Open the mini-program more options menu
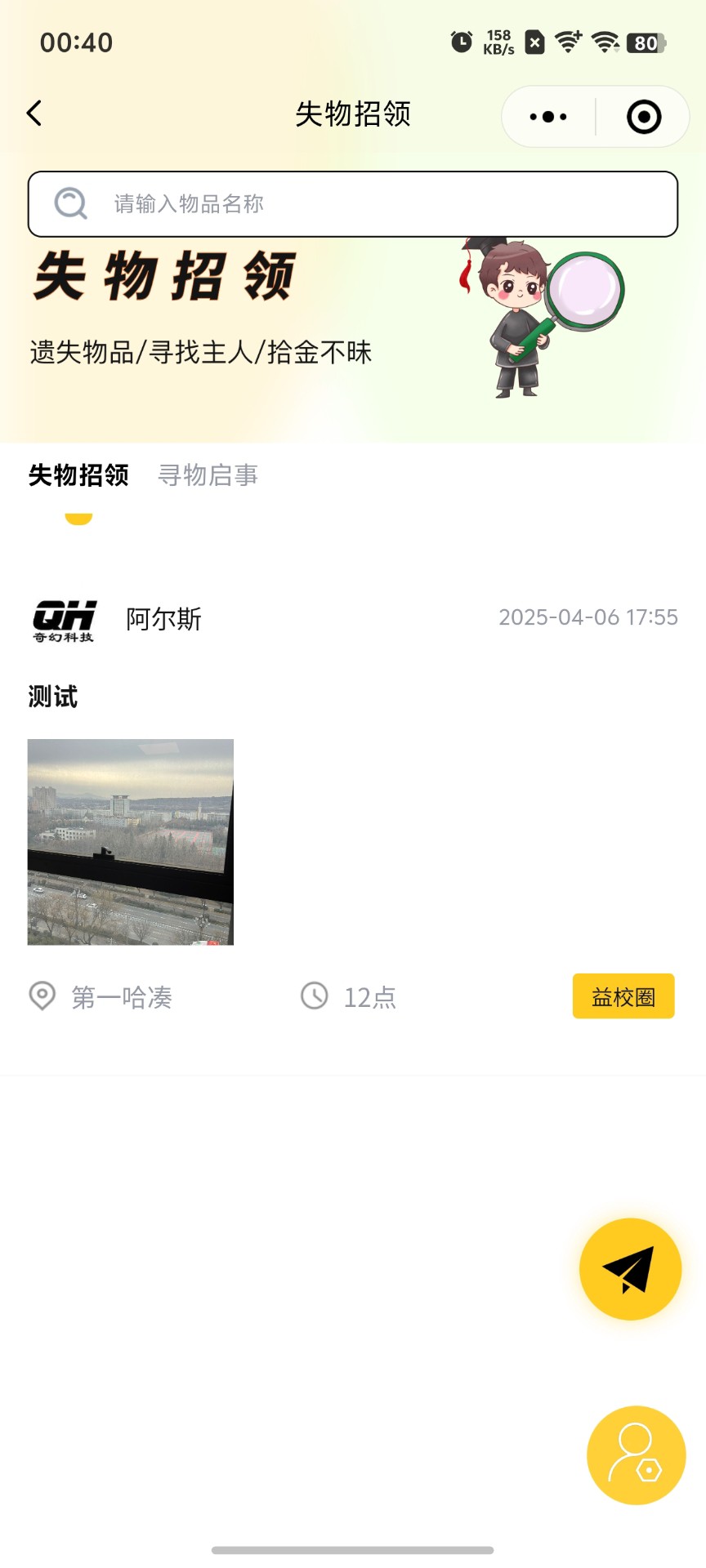Image resolution: width=706 pixels, height=1568 pixels. [x=548, y=117]
